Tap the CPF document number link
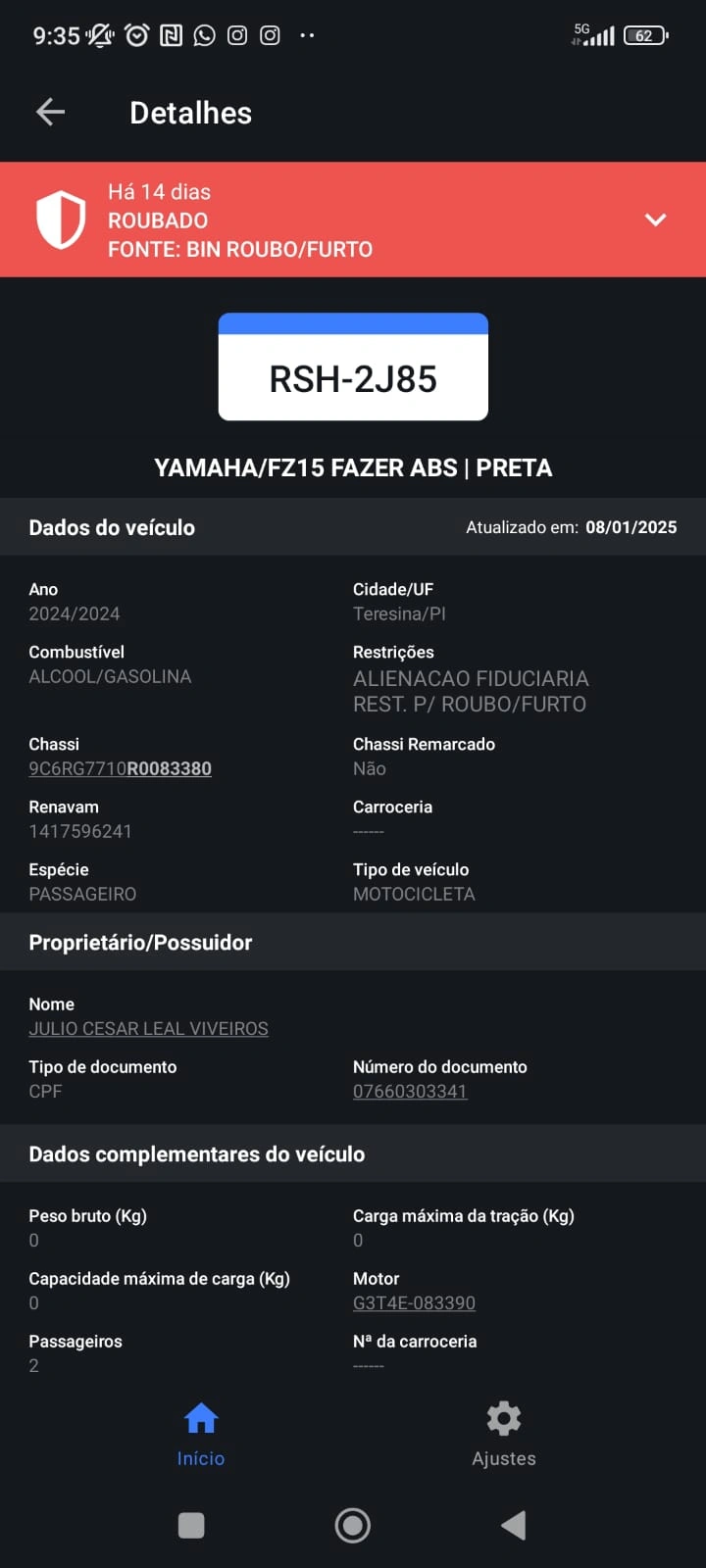The width and height of the screenshot is (706, 1568). tap(410, 1091)
